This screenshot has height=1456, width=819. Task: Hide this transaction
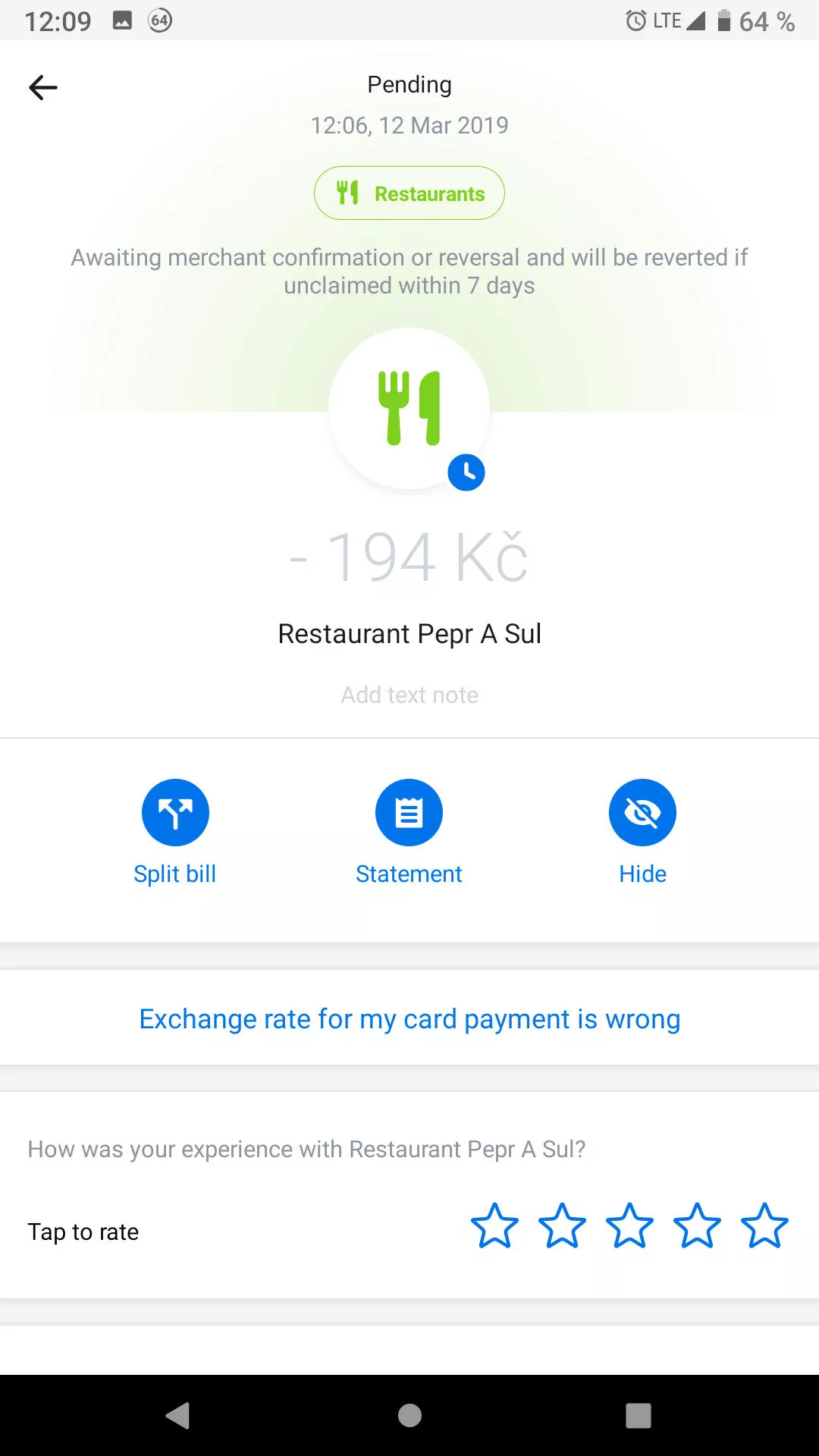click(x=642, y=833)
